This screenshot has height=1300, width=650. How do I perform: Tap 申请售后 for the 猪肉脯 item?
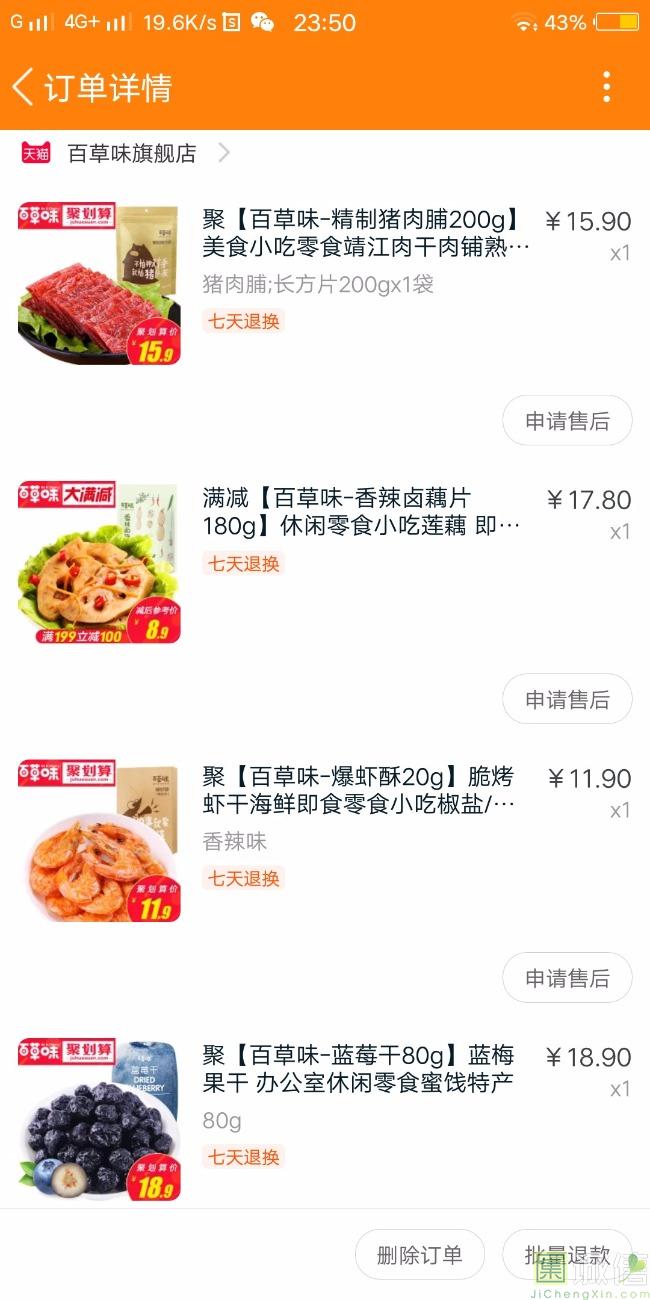pos(567,421)
